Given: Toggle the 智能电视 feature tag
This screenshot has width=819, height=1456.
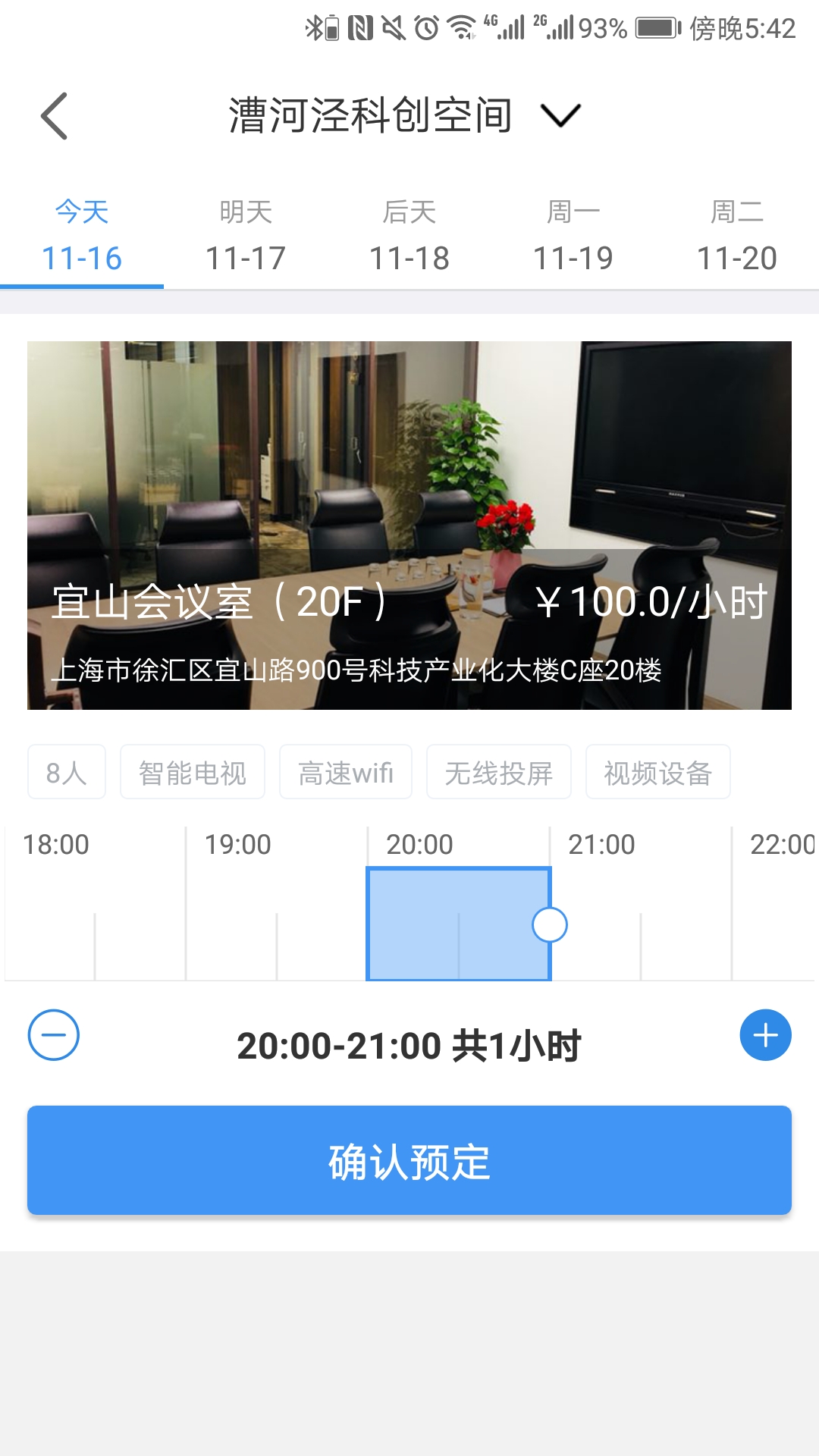Looking at the screenshot, I should coord(192,771).
